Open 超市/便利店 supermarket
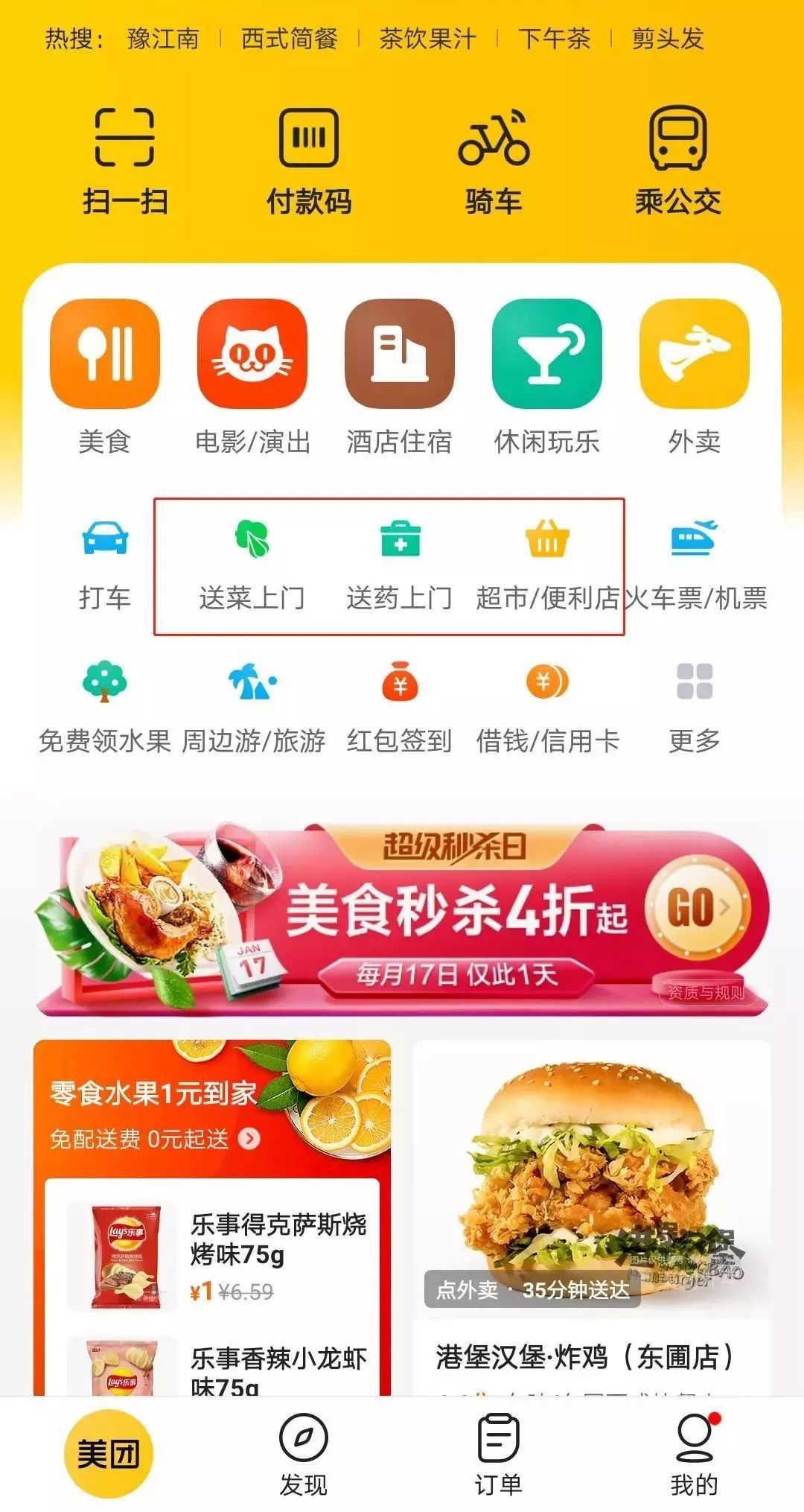Image resolution: width=804 pixels, height=1512 pixels. 547,566
